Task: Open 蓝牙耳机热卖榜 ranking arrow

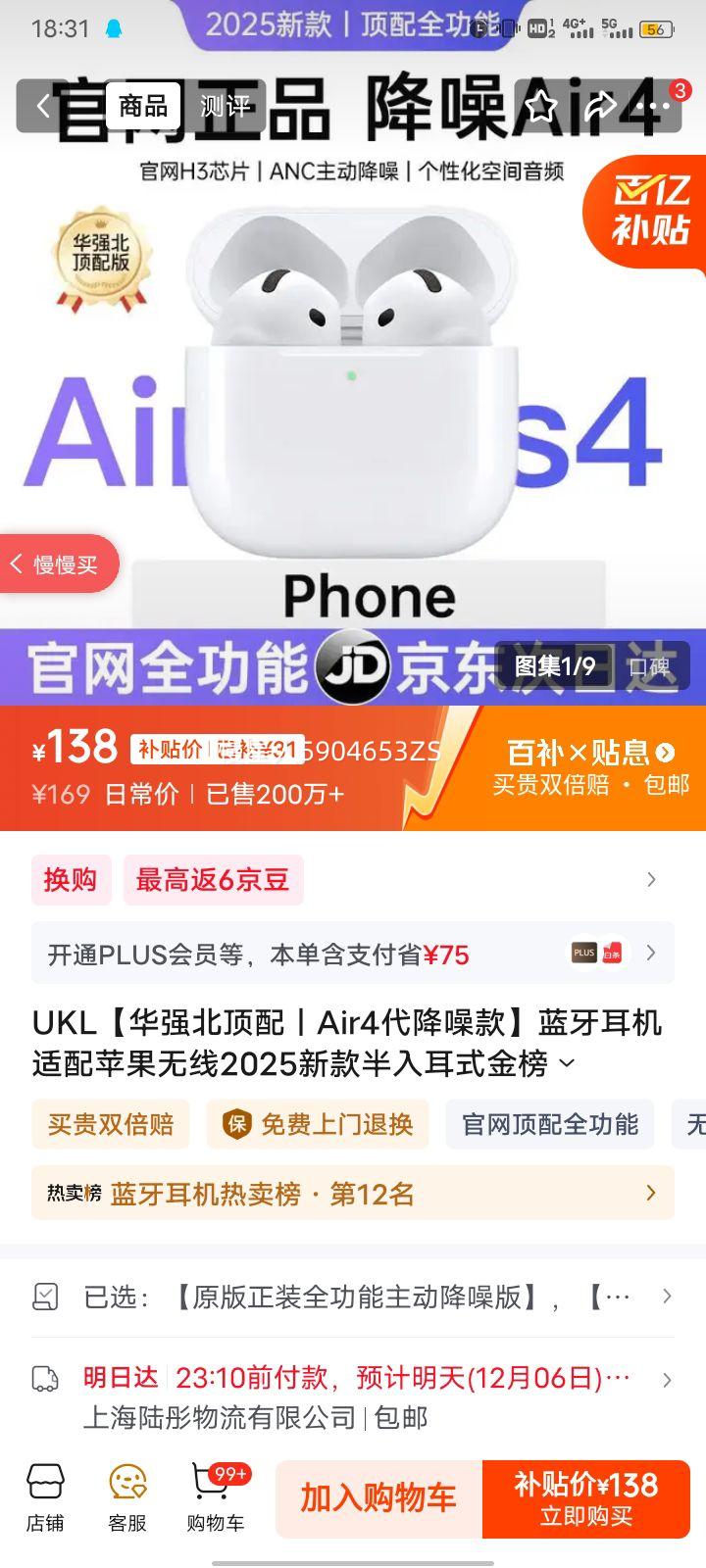Action: pyautogui.click(x=650, y=1194)
